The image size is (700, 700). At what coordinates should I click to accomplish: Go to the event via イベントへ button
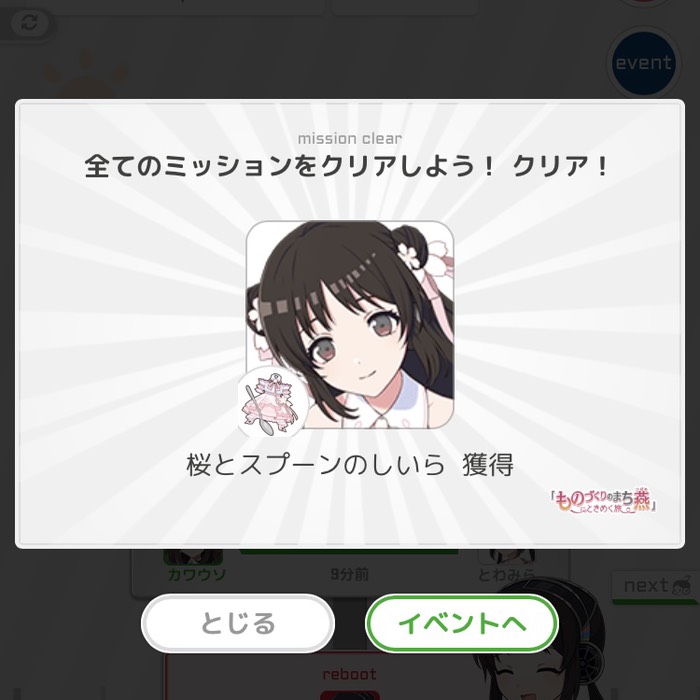coord(461,624)
